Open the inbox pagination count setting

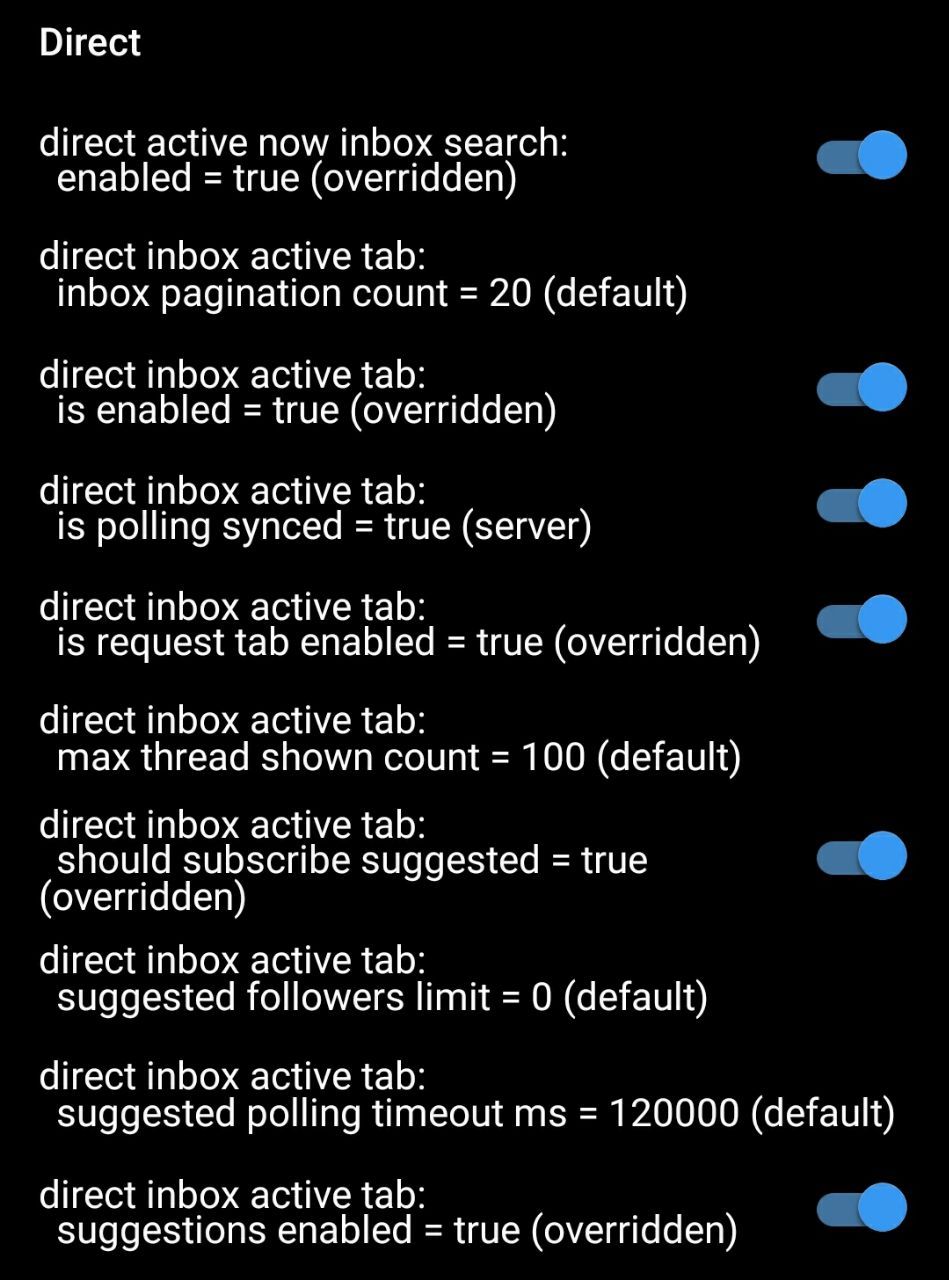tap(364, 276)
